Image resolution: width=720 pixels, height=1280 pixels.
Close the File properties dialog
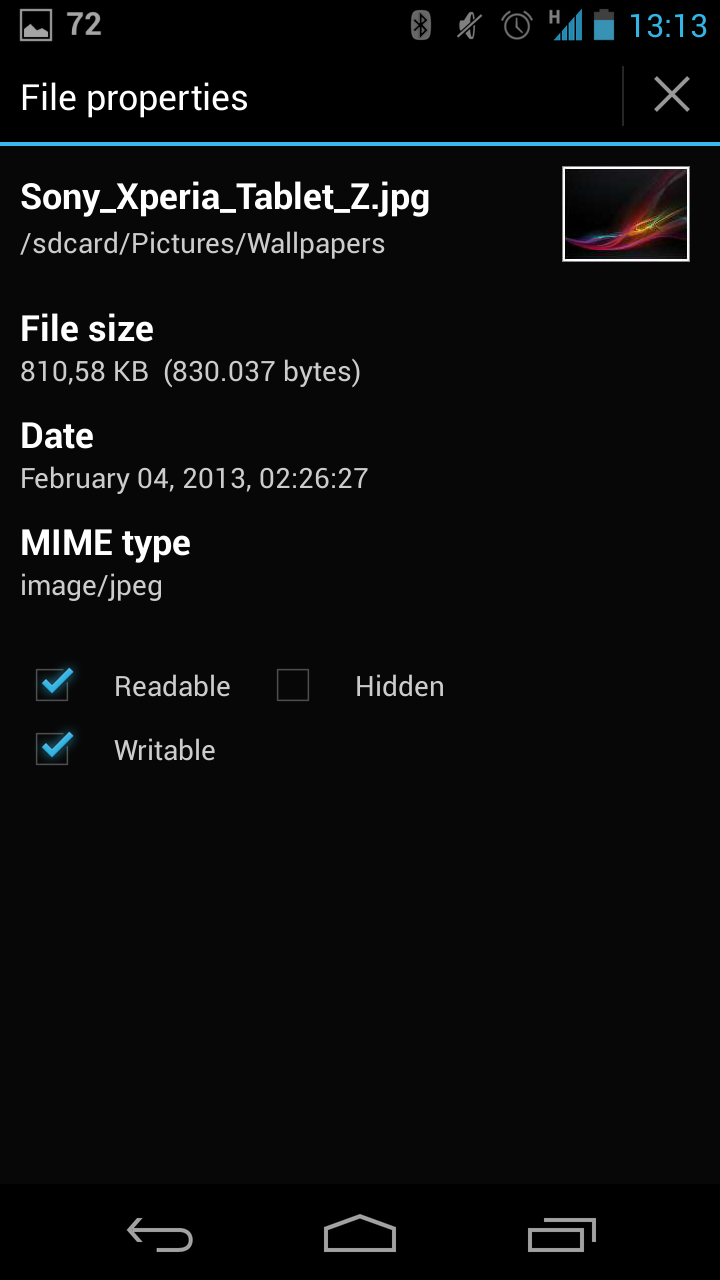click(671, 95)
